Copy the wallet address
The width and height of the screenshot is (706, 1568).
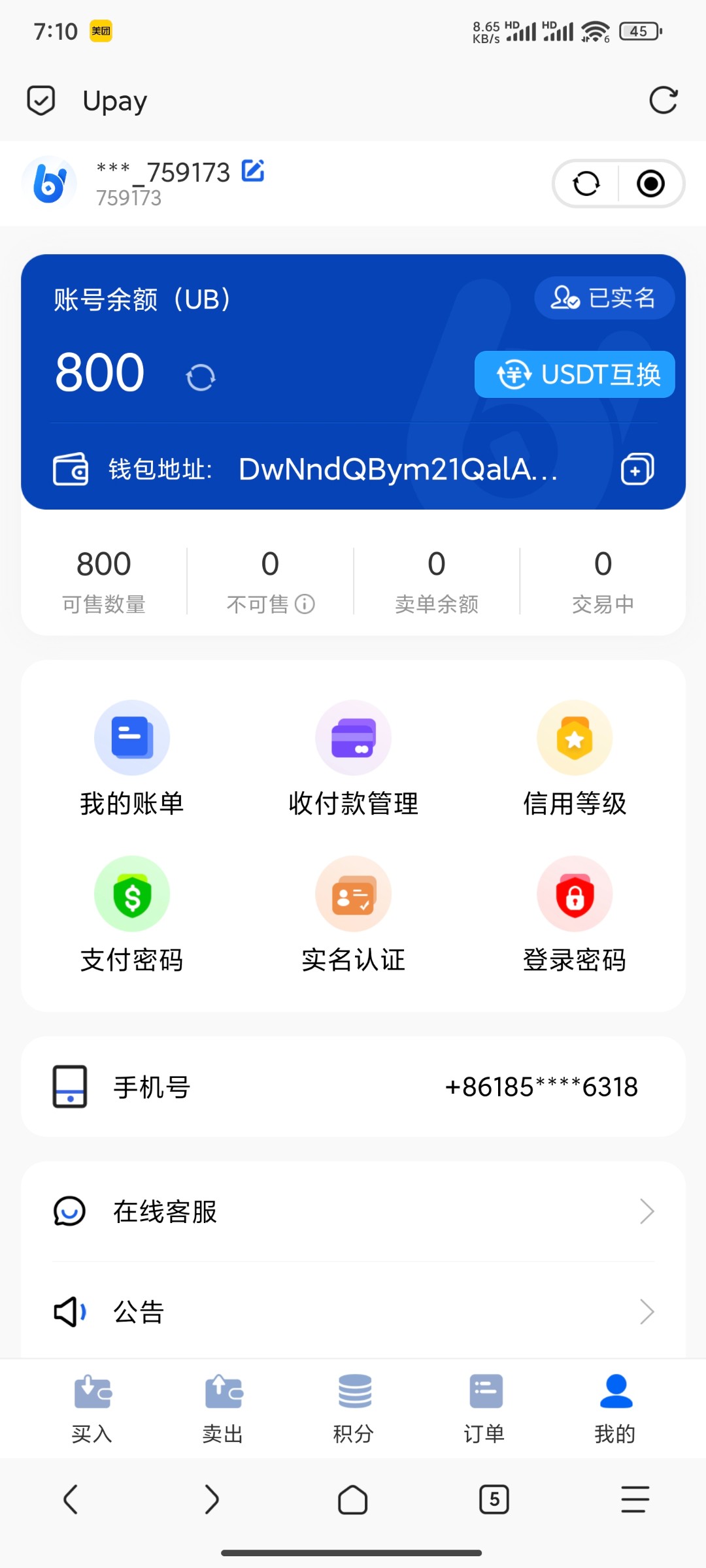coord(637,469)
